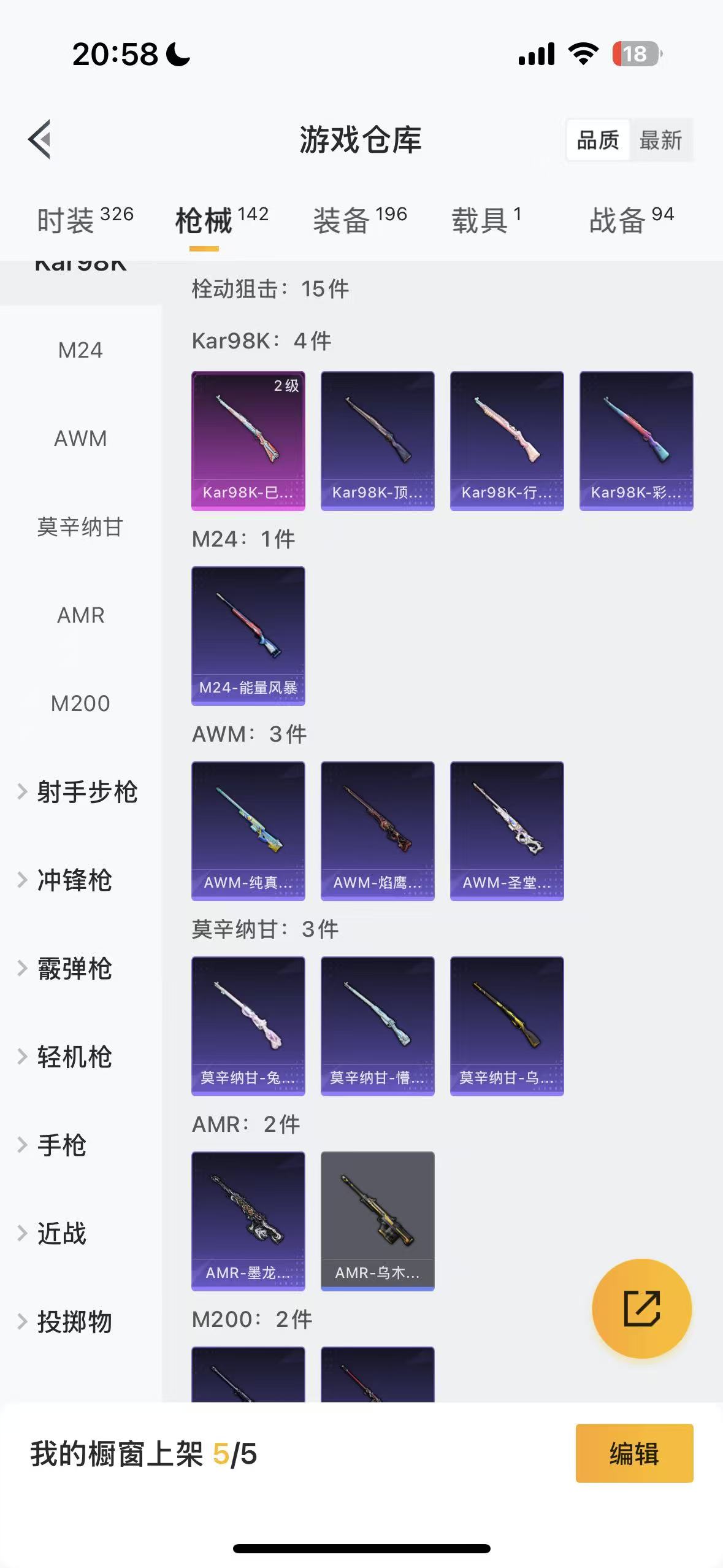Go back from 游戏仓库 page
The height and width of the screenshot is (1568, 723).
[x=40, y=139]
